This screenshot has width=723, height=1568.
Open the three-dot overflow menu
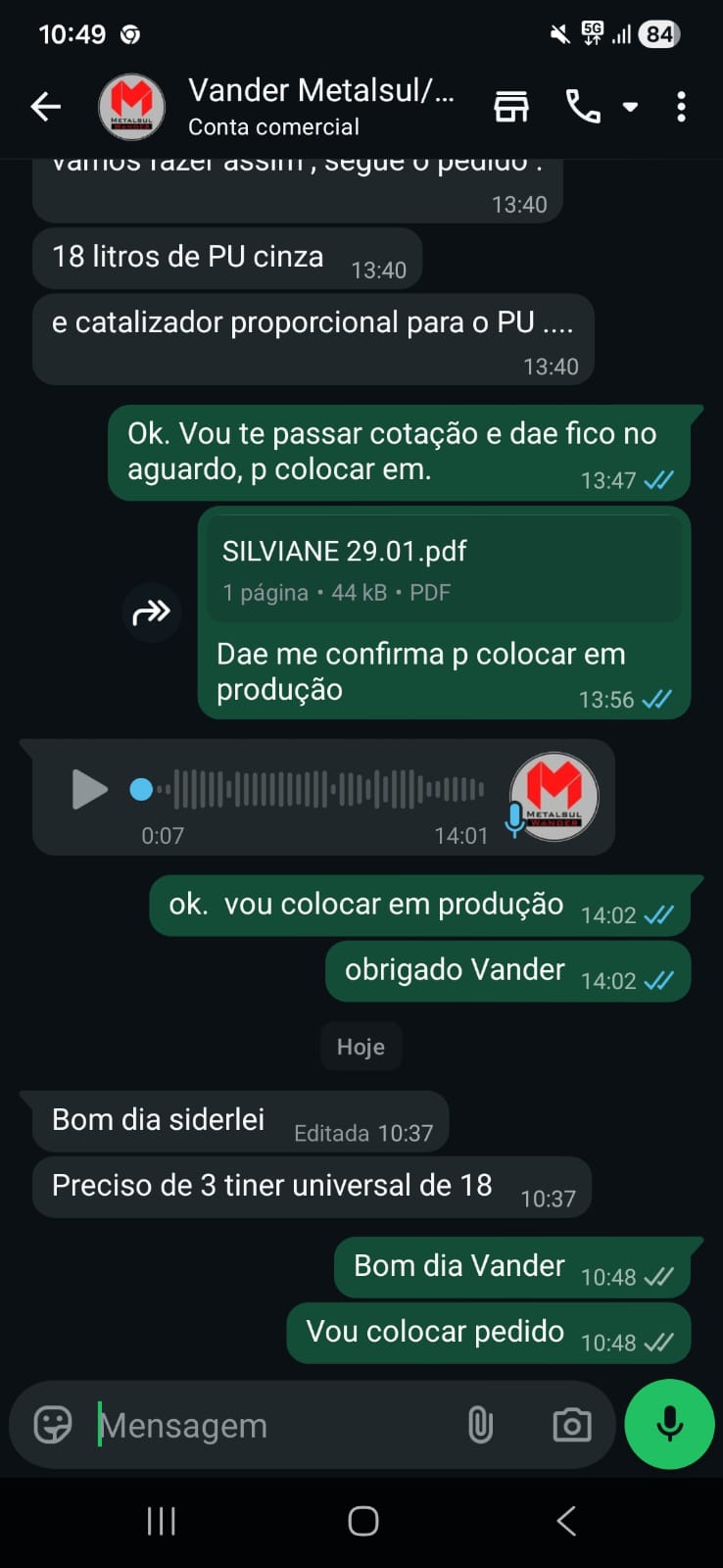681,107
